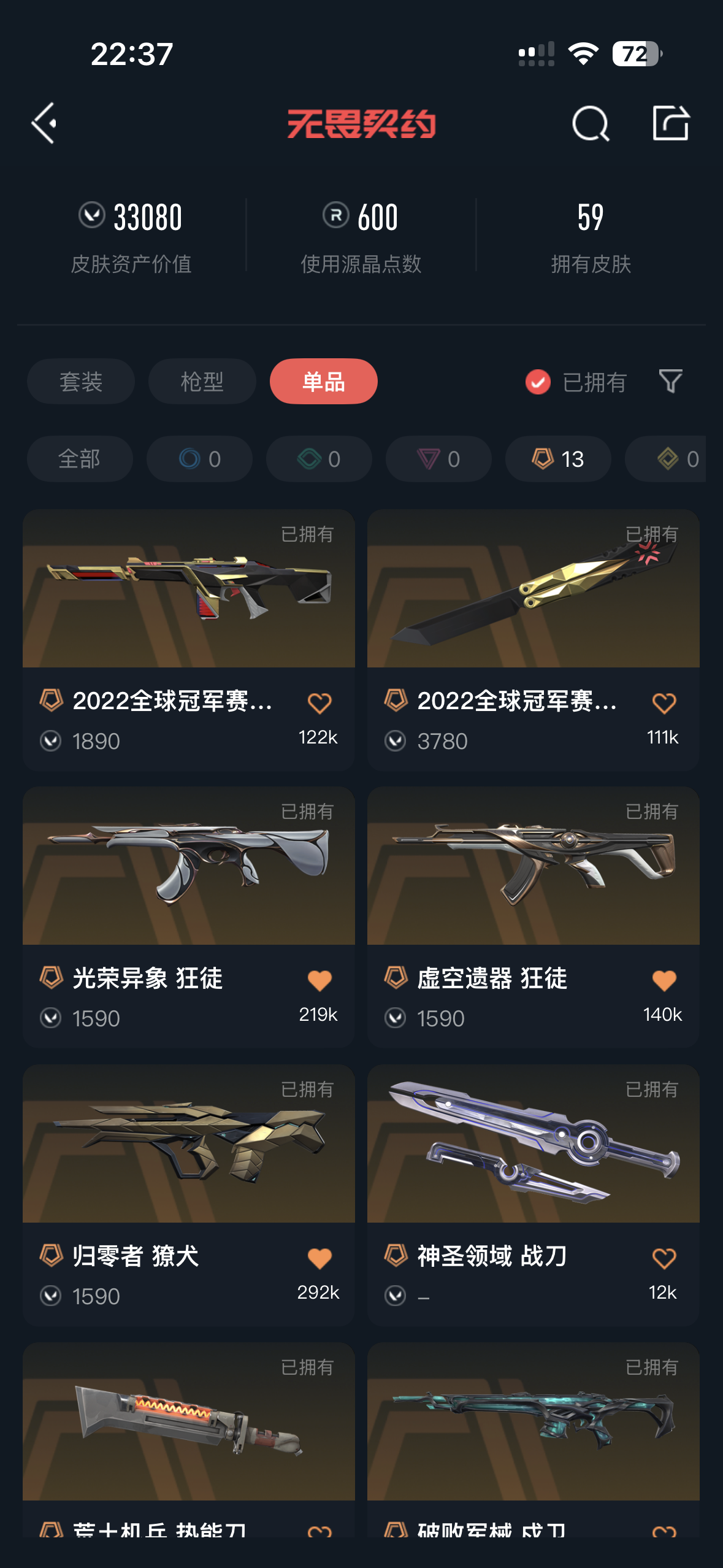Open the search icon

point(590,123)
